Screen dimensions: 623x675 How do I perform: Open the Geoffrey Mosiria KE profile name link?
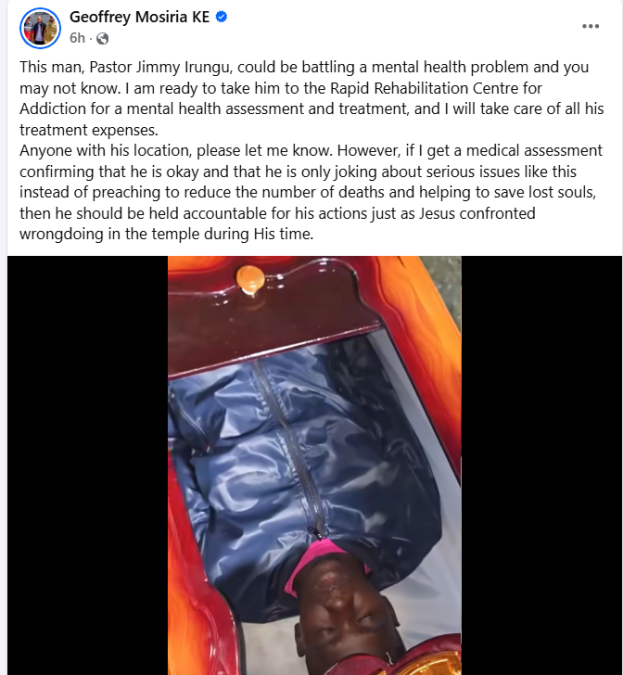pyautogui.click(x=139, y=17)
